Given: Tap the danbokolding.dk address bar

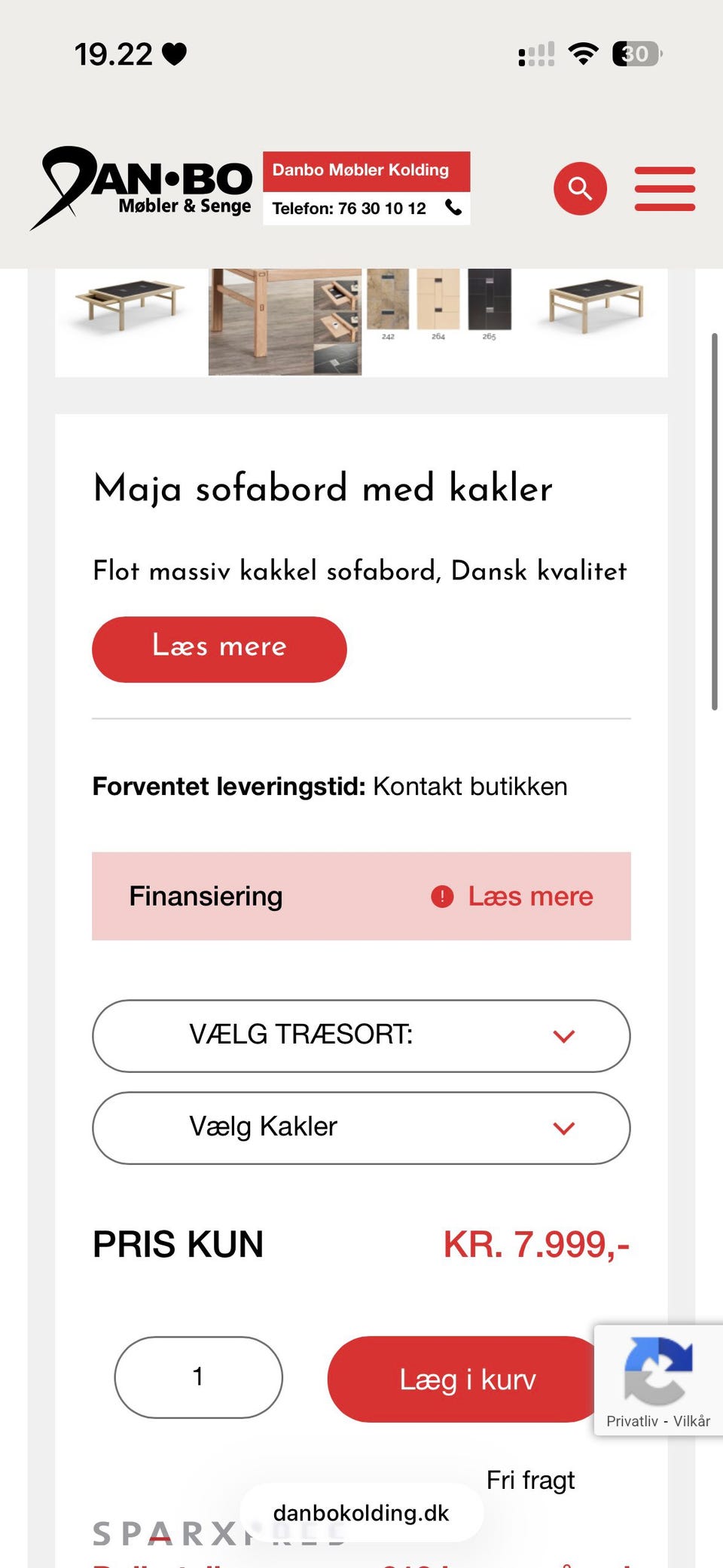Looking at the screenshot, I should (361, 1512).
